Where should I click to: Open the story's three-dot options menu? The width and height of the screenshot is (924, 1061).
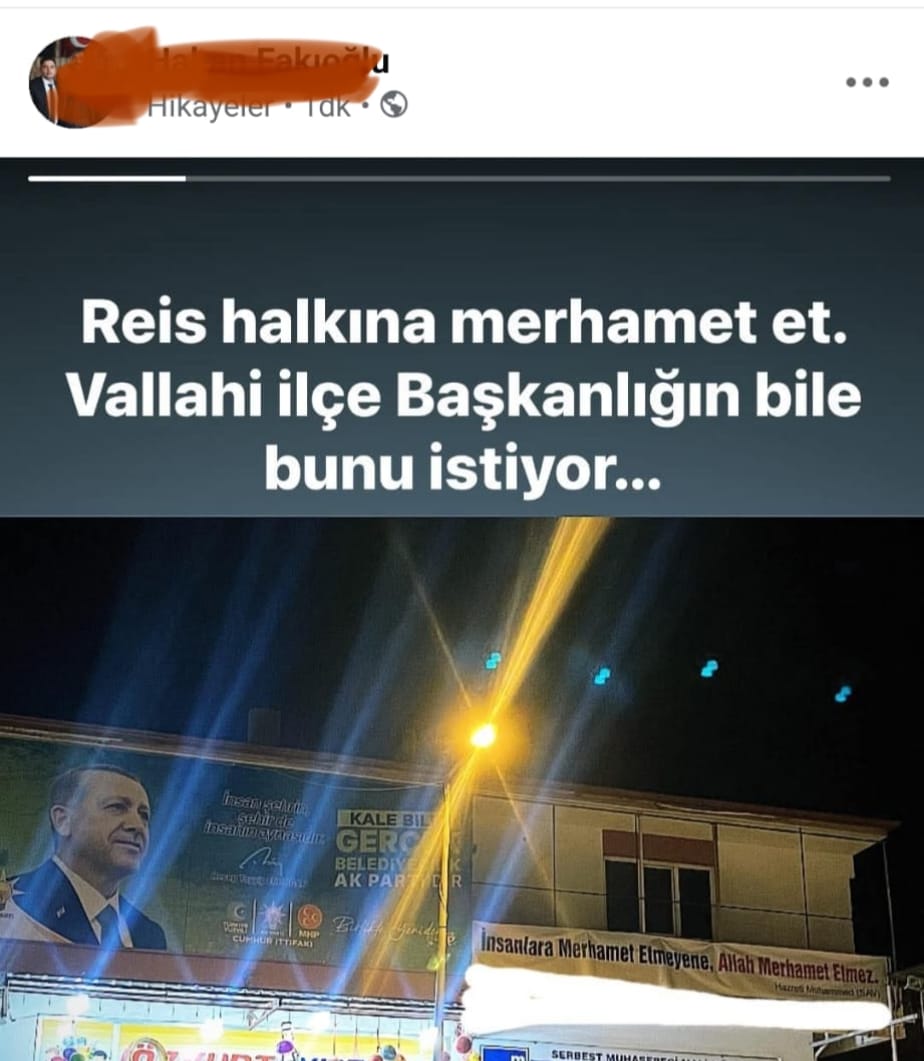pyautogui.click(x=867, y=82)
